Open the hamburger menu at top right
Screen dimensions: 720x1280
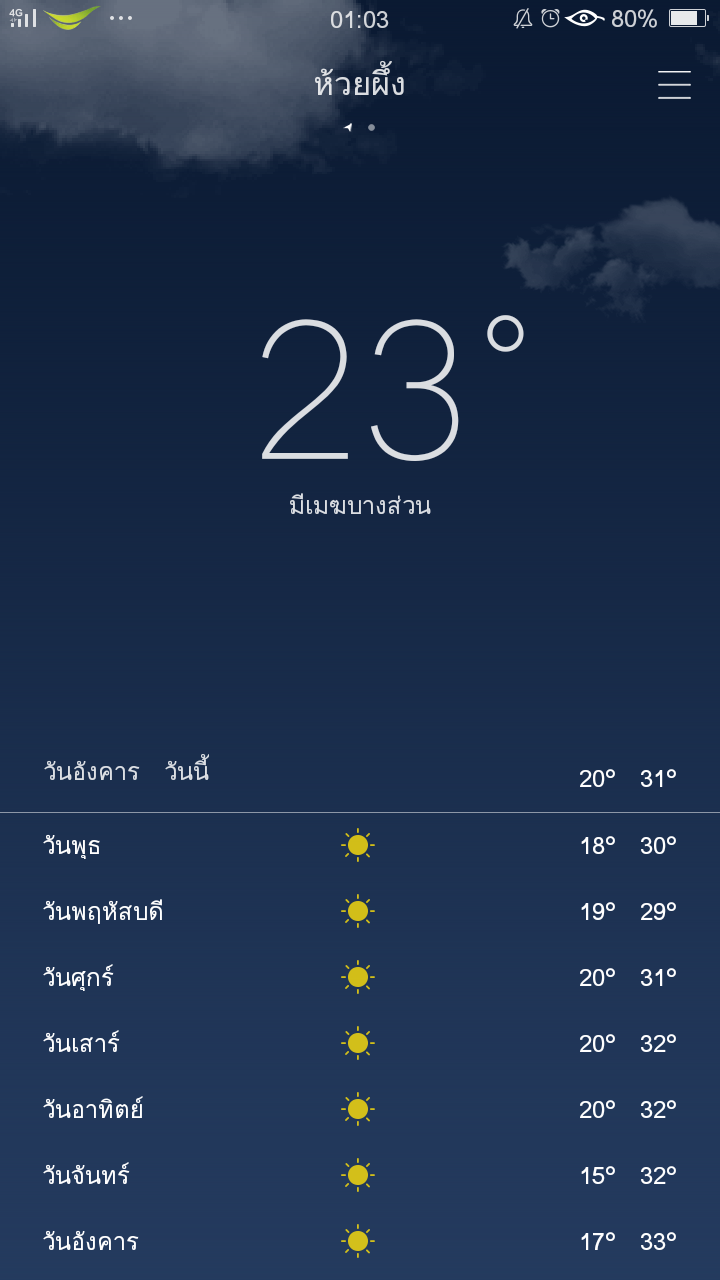click(x=675, y=85)
